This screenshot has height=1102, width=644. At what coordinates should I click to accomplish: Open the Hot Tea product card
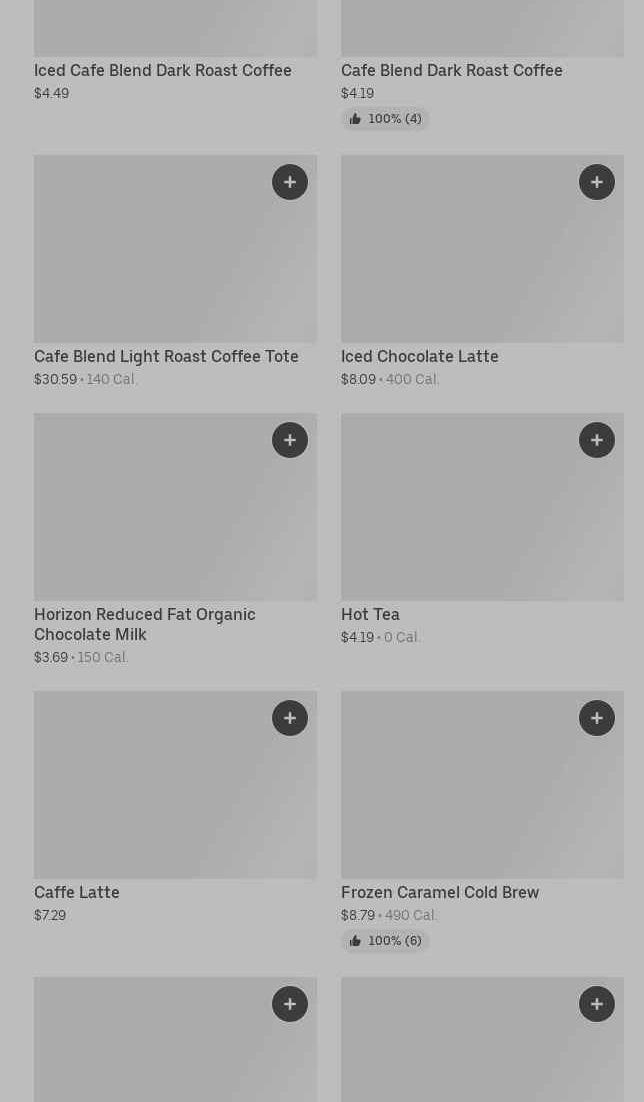tap(370, 614)
